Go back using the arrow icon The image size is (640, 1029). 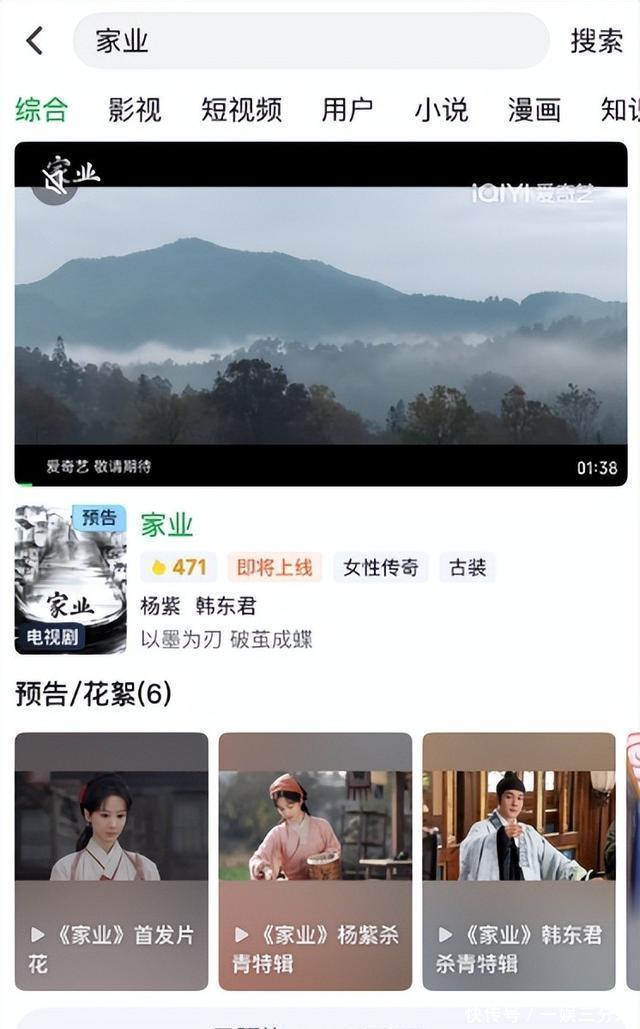pyautogui.click(x=35, y=41)
